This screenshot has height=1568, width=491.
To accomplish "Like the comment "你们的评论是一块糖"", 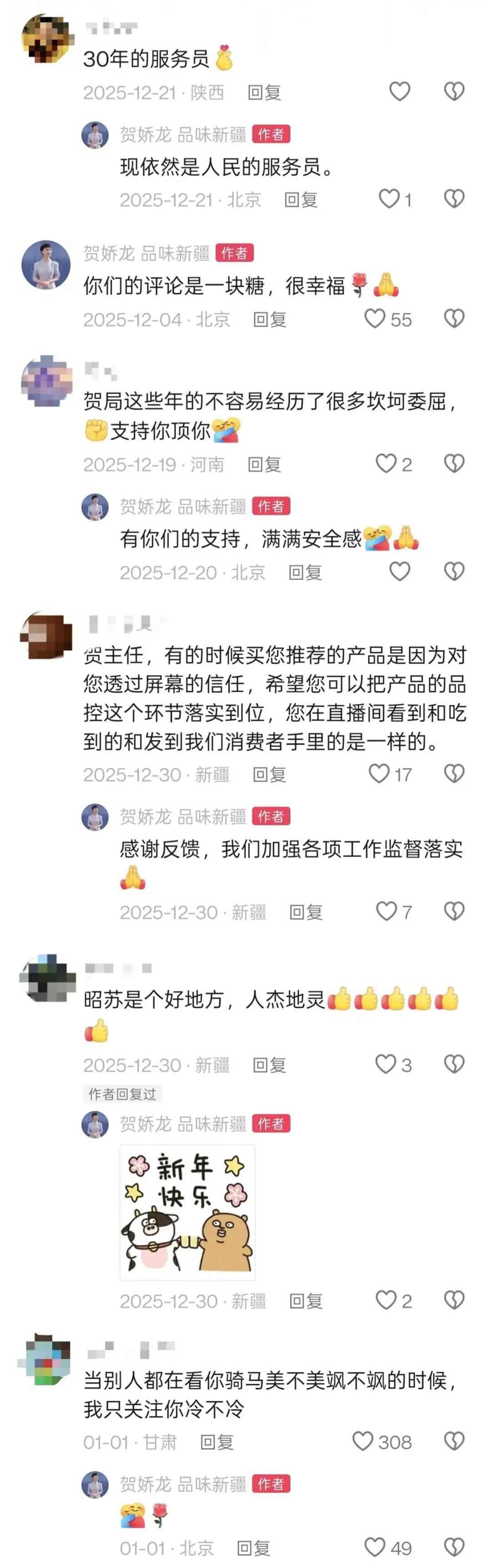I will (375, 318).
